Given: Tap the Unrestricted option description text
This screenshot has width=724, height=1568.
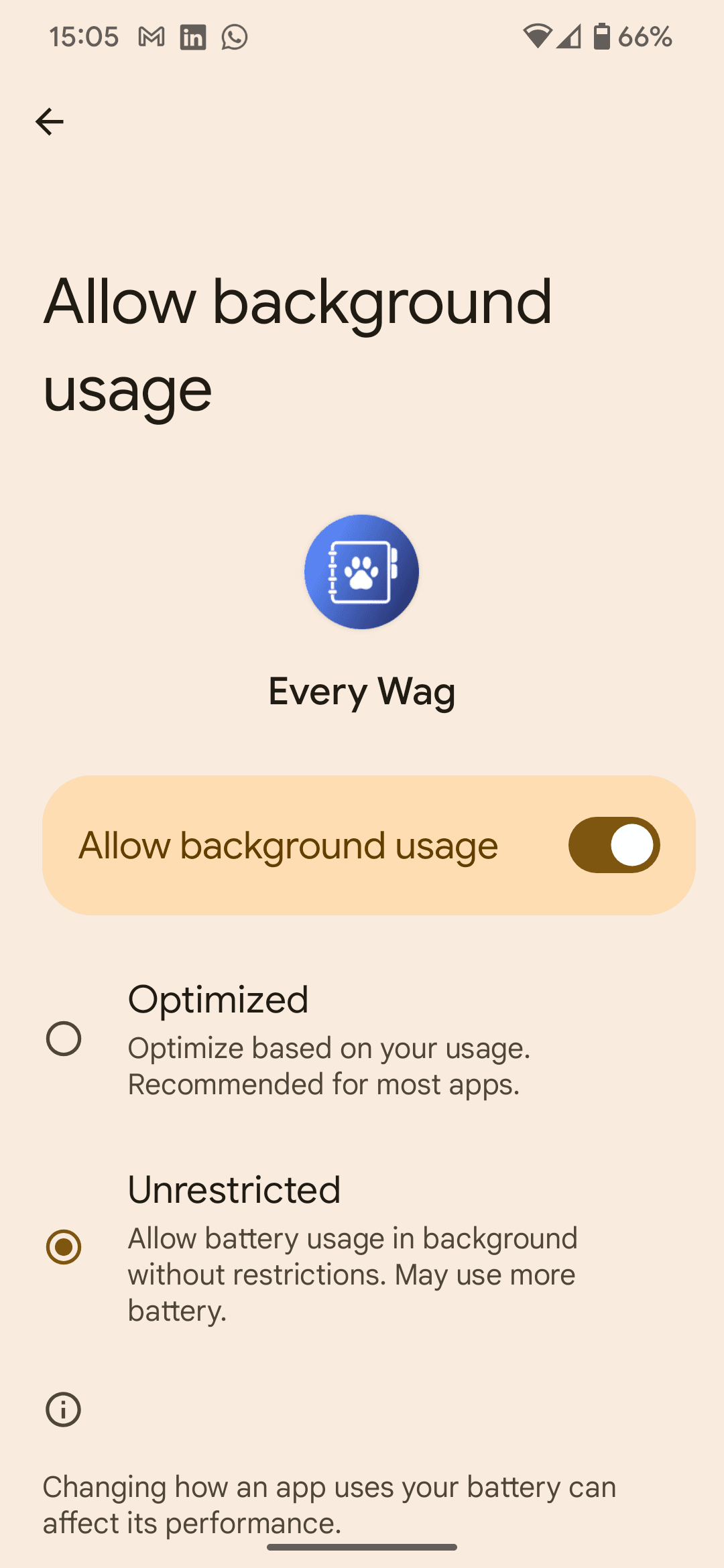Looking at the screenshot, I should [352, 1273].
